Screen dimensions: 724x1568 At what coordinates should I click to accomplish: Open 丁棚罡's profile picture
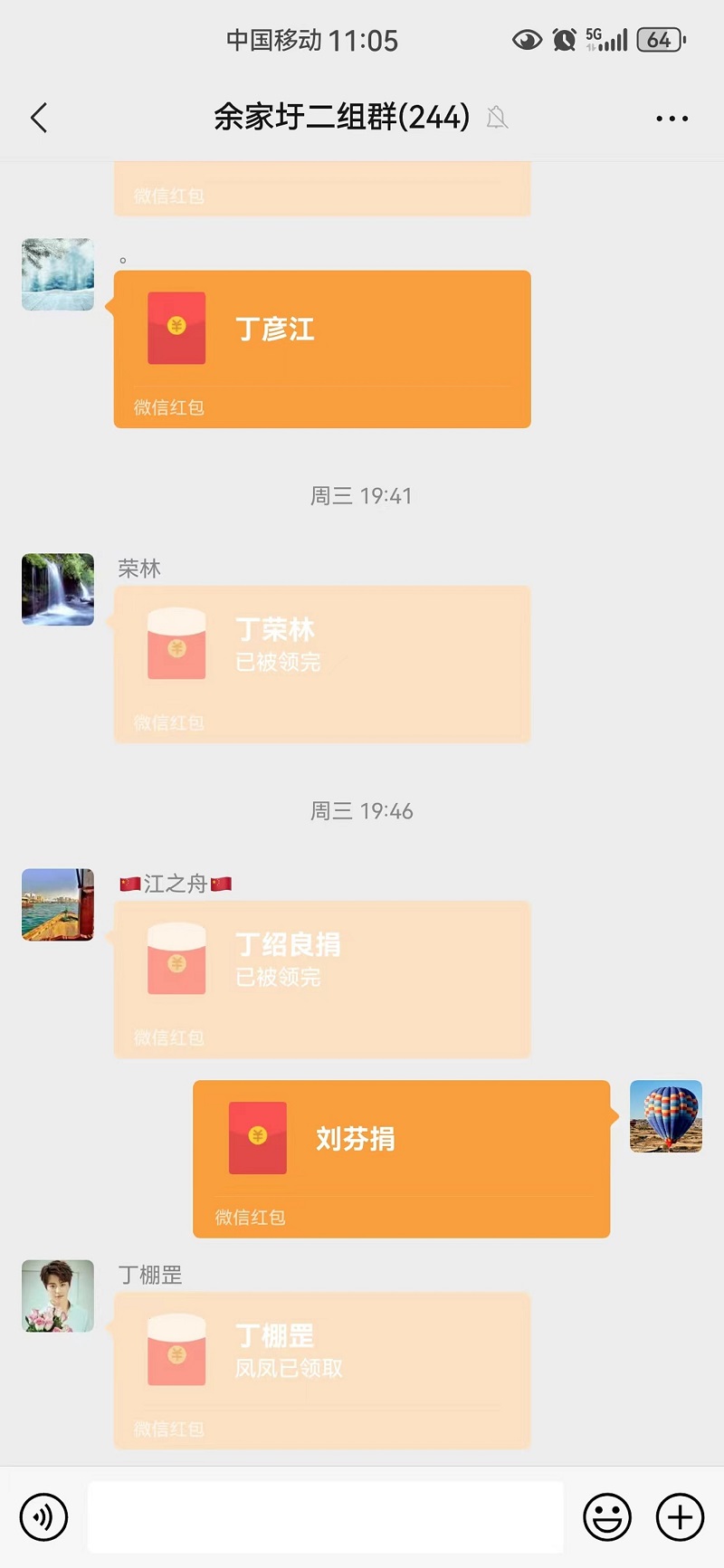58,1296
